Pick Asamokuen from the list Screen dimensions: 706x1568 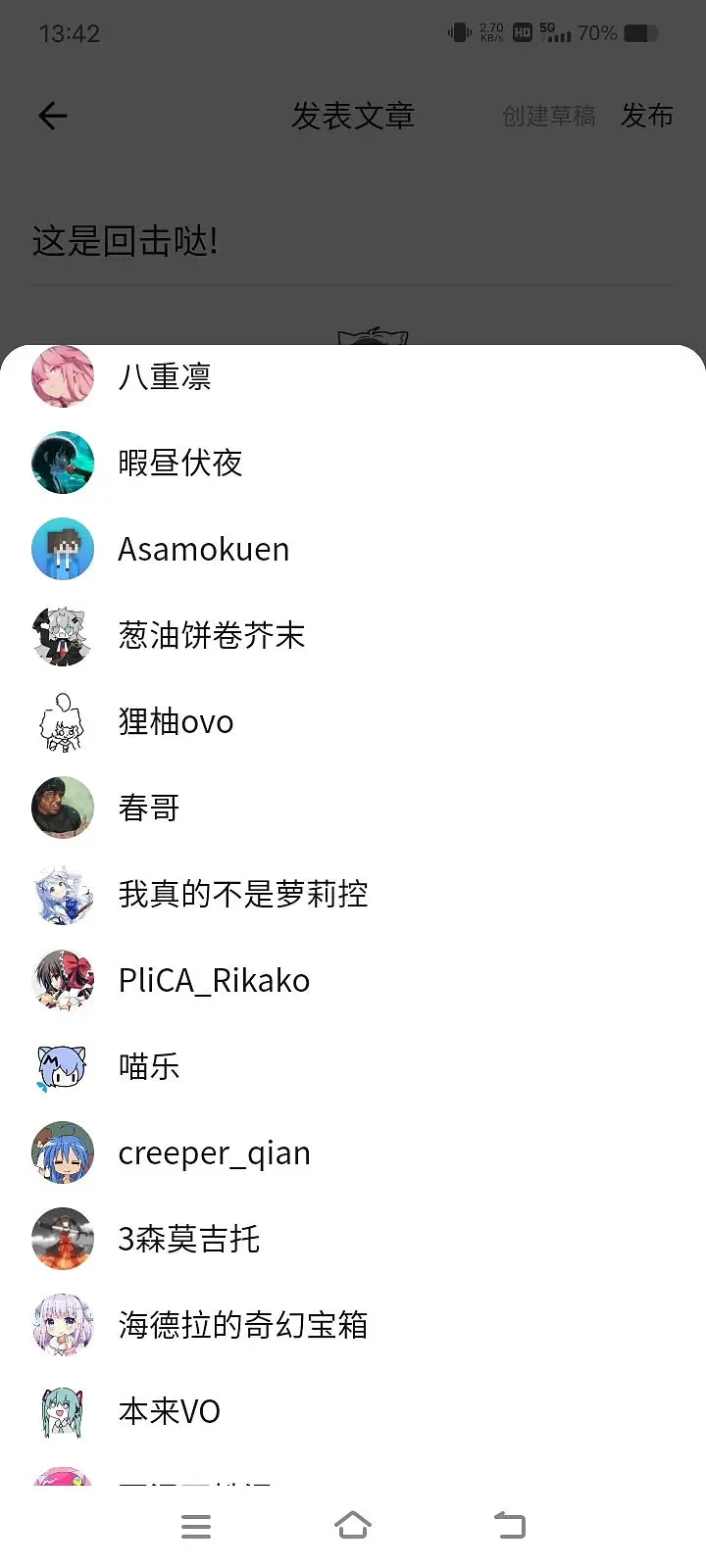coord(203,549)
